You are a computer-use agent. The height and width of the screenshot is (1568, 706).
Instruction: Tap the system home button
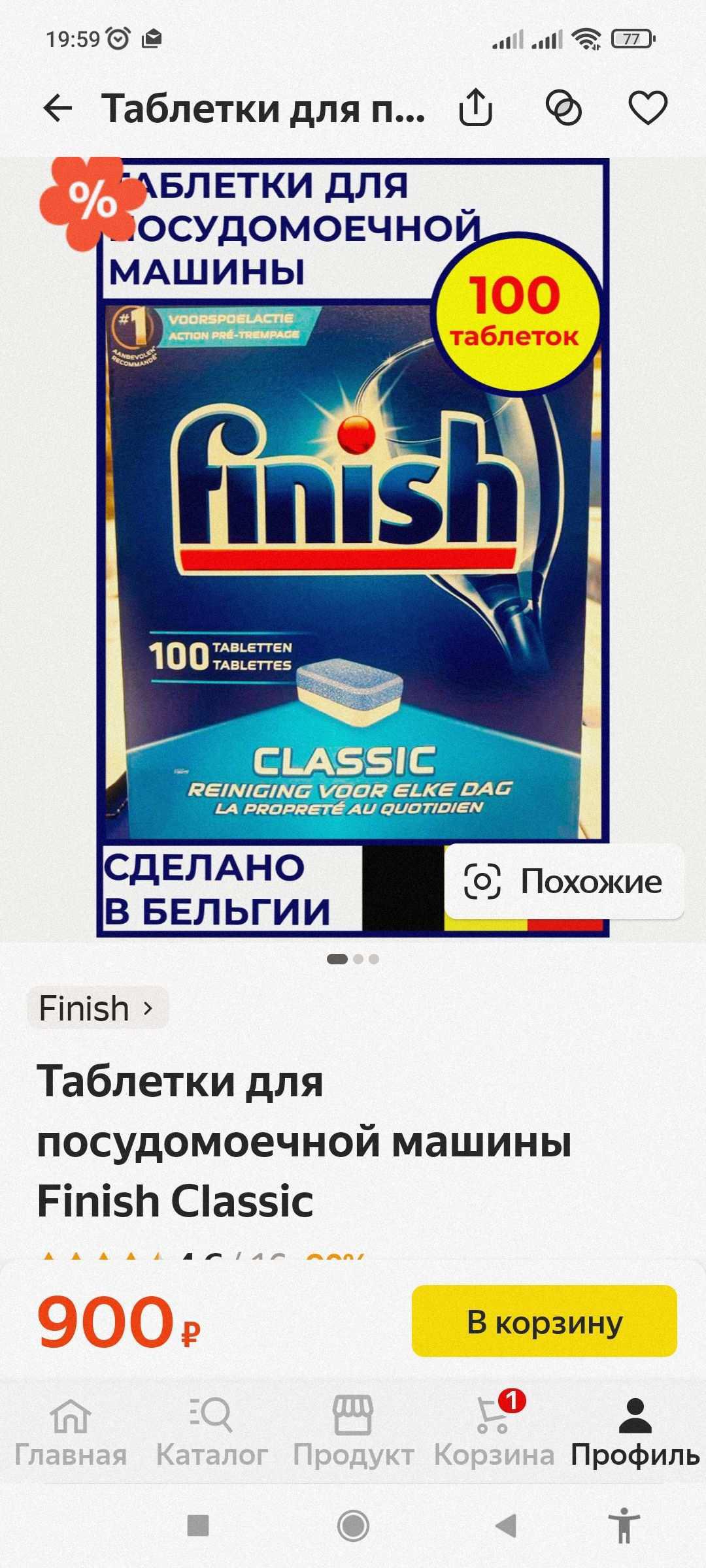click(x=353, y=1527)
